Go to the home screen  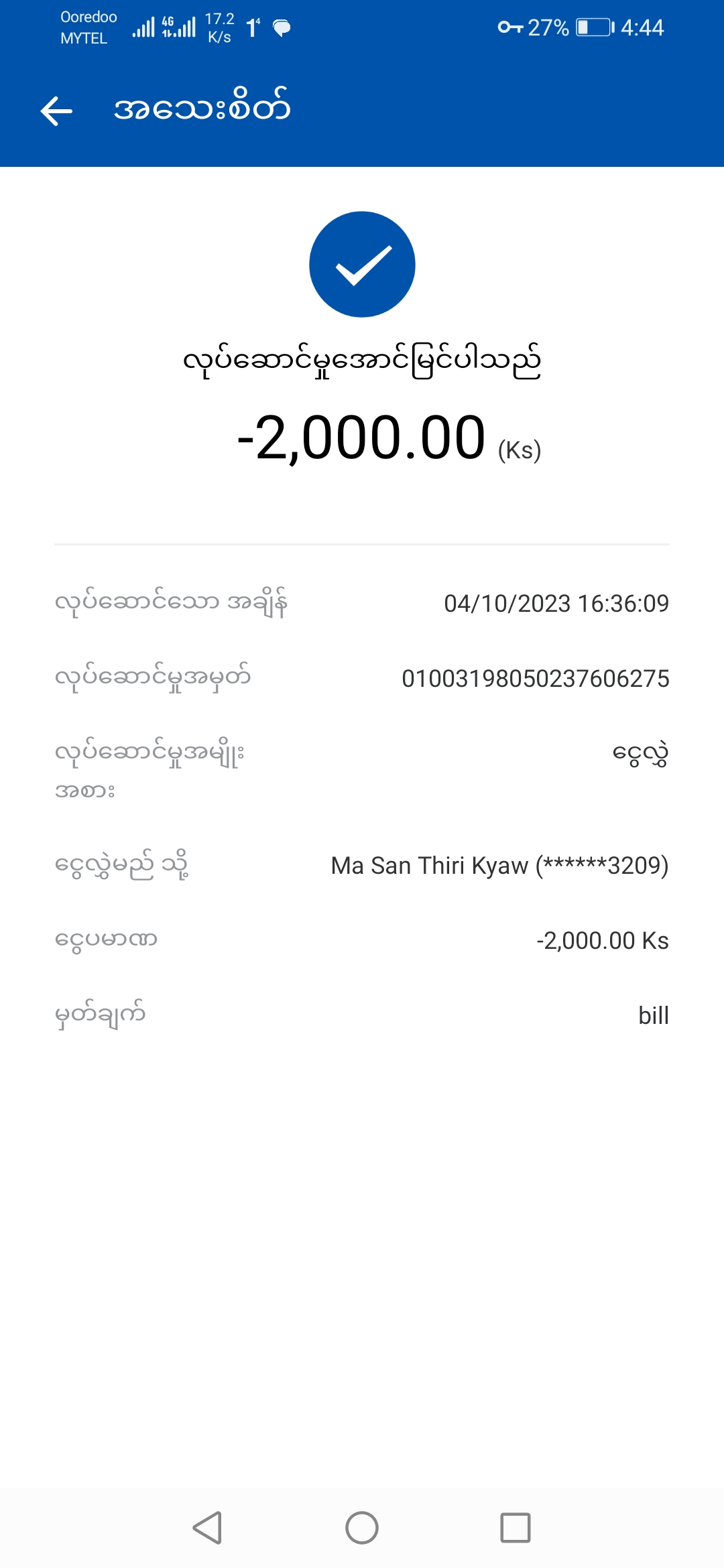pyautogui.click(x=362, y=1528)
